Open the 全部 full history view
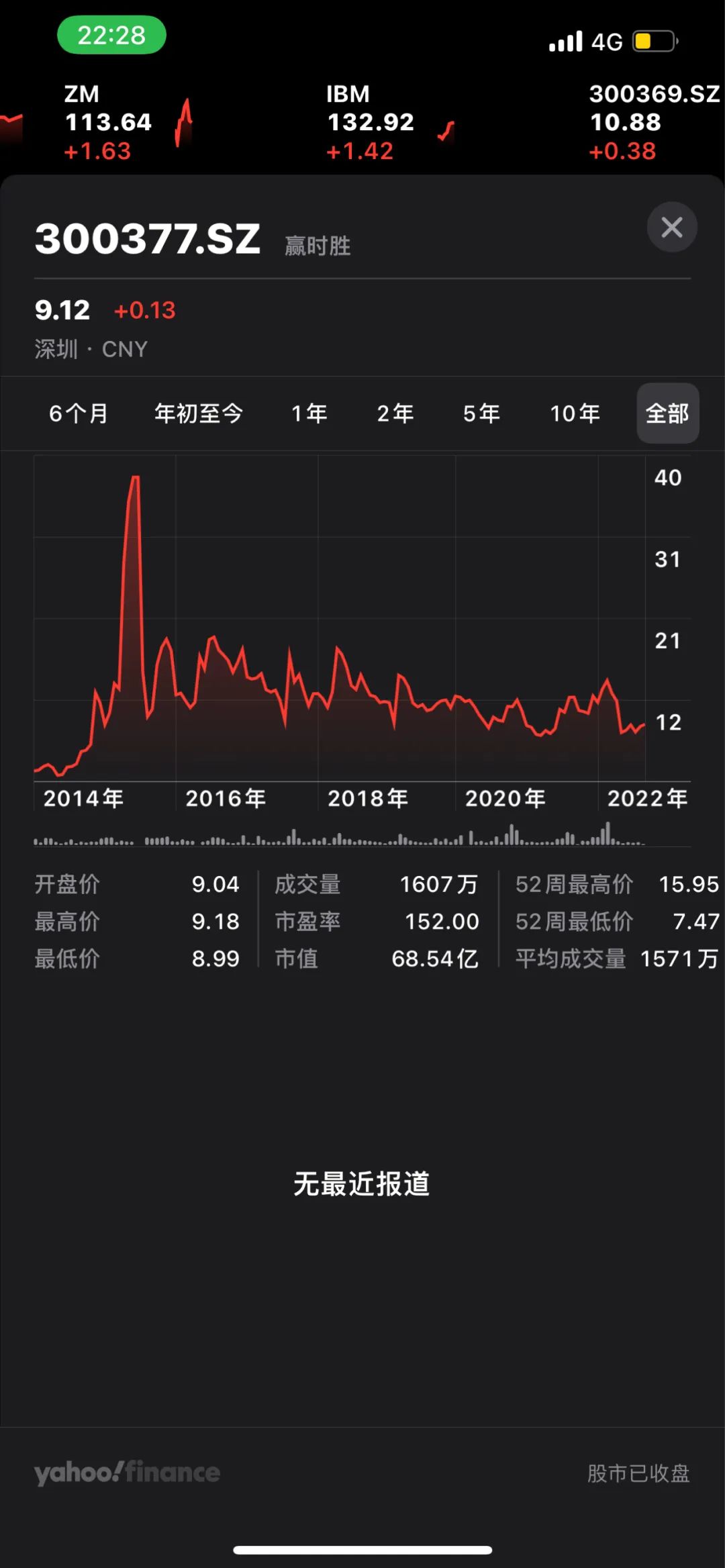This screenshot has width=725, height=1568. pos(668,413)
